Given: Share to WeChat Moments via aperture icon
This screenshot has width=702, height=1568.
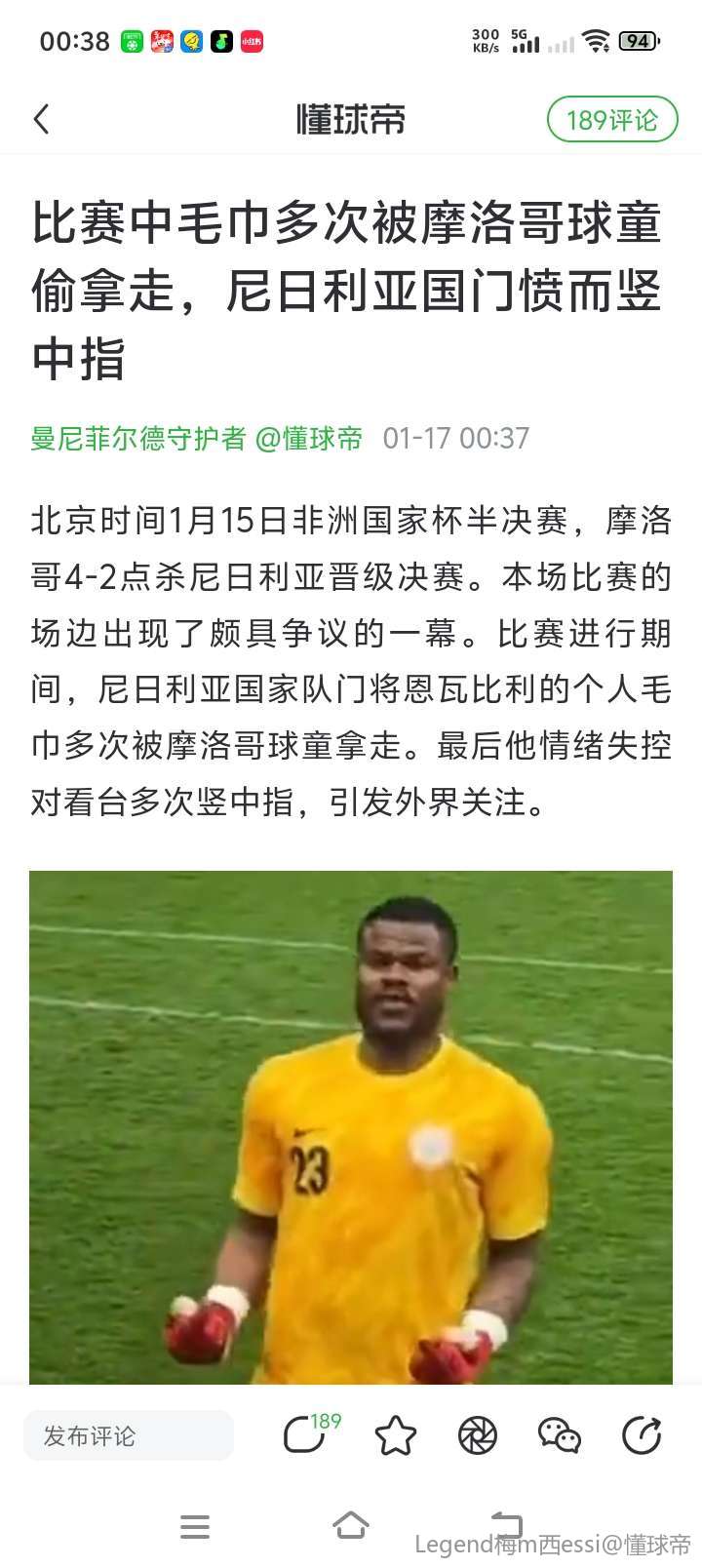Looking at the screenshot, I should point(478,1435).
